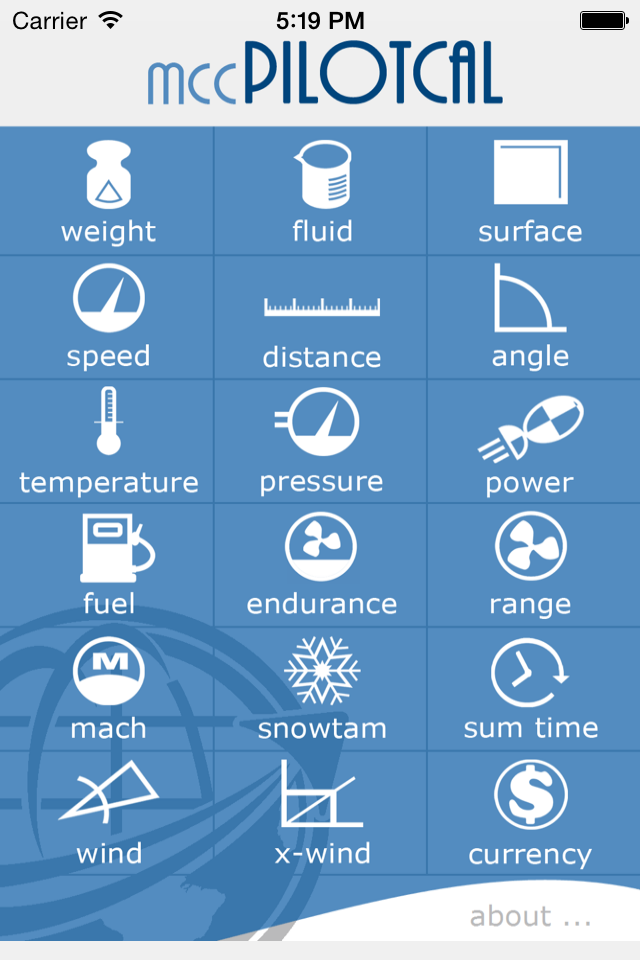
Task: Open the endurance calculator
Action: click(321, 565)
